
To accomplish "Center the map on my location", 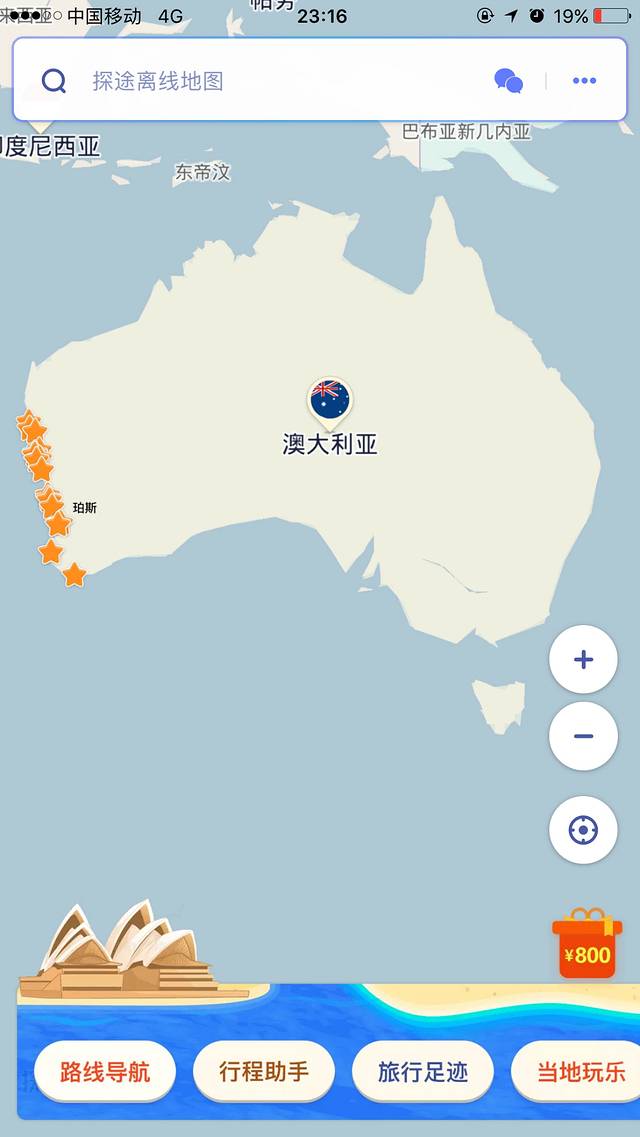I will pyautogui.click(x=583, y=830).
